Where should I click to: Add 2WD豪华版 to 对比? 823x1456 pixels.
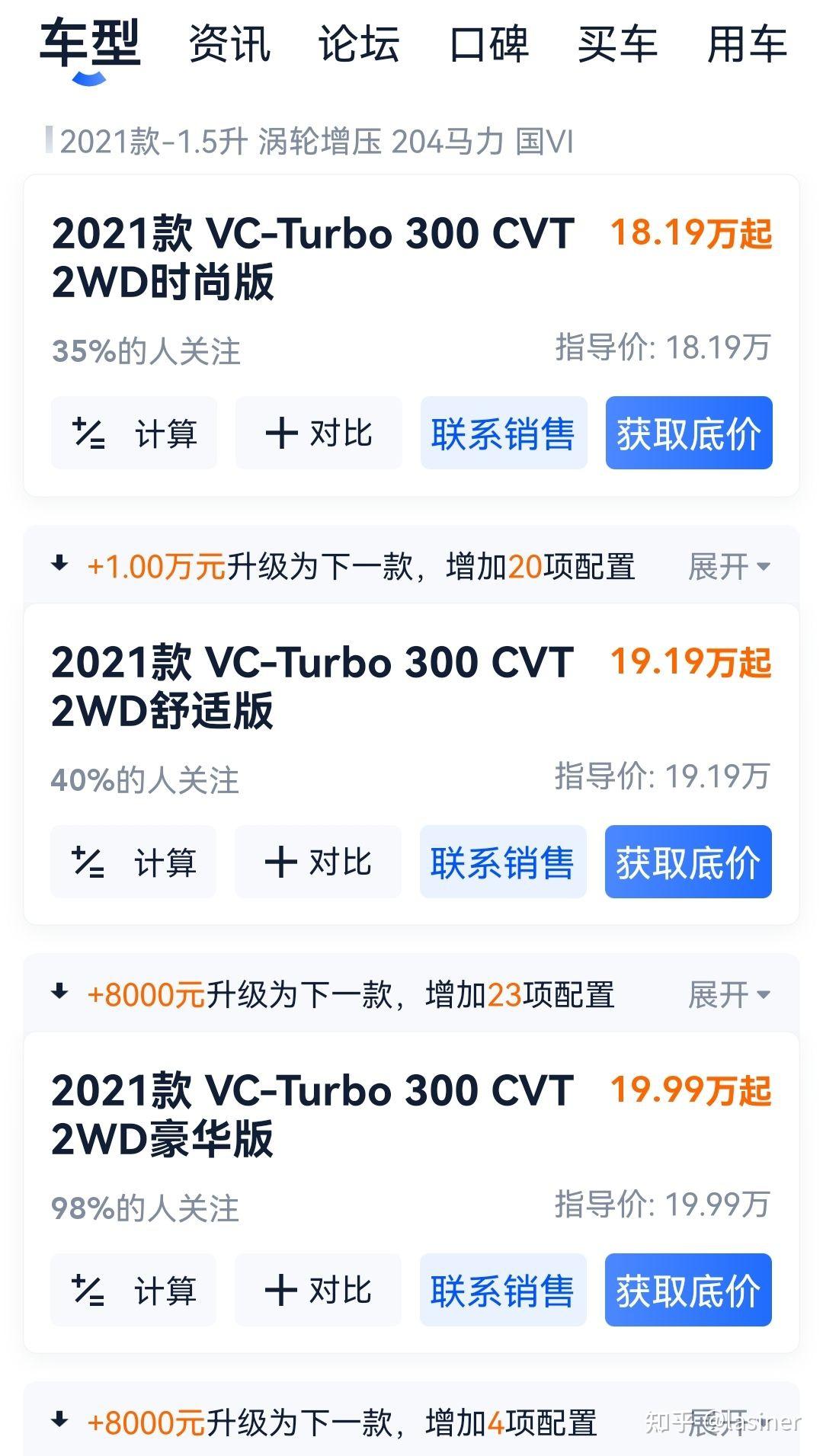(318, 1290)
